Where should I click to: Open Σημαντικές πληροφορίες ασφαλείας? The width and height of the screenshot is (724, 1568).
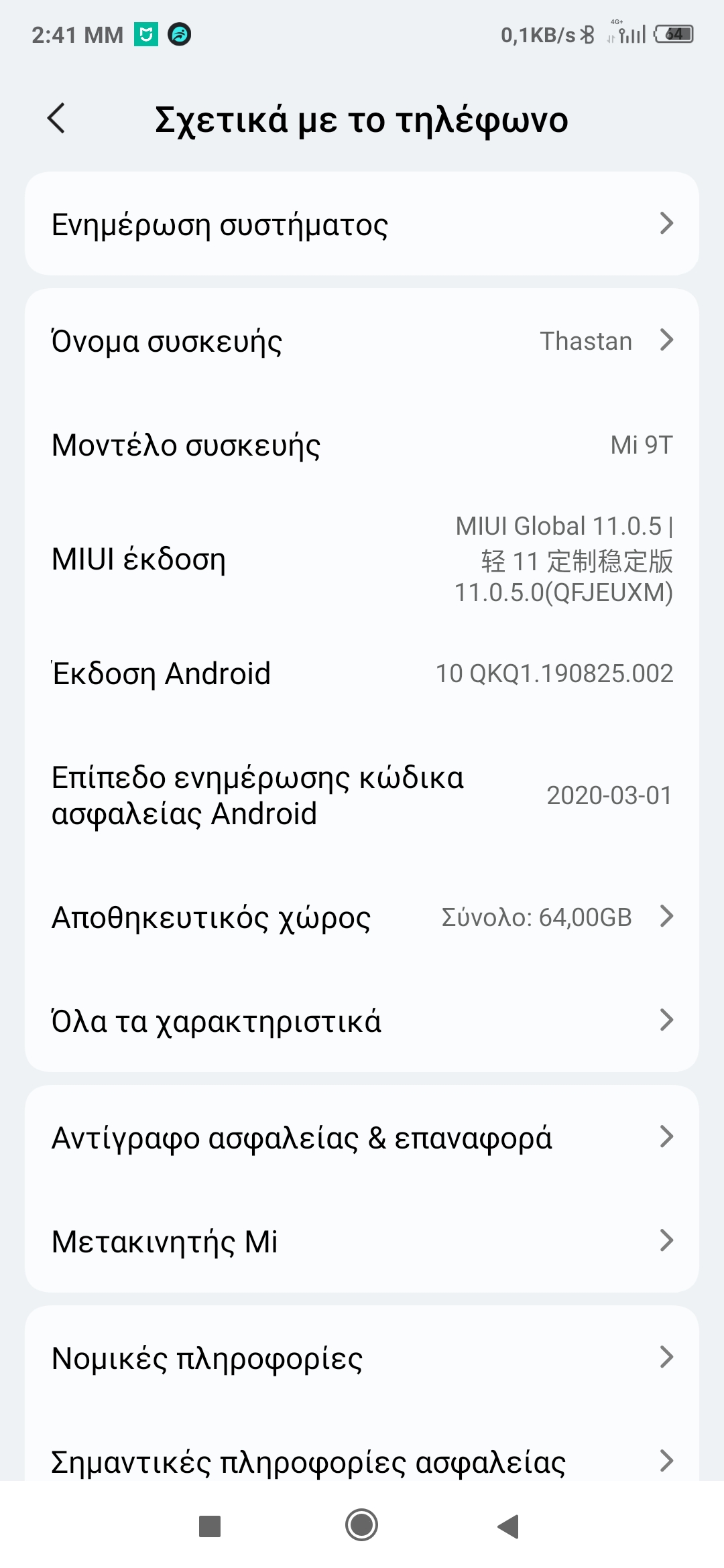[362, 1461]
